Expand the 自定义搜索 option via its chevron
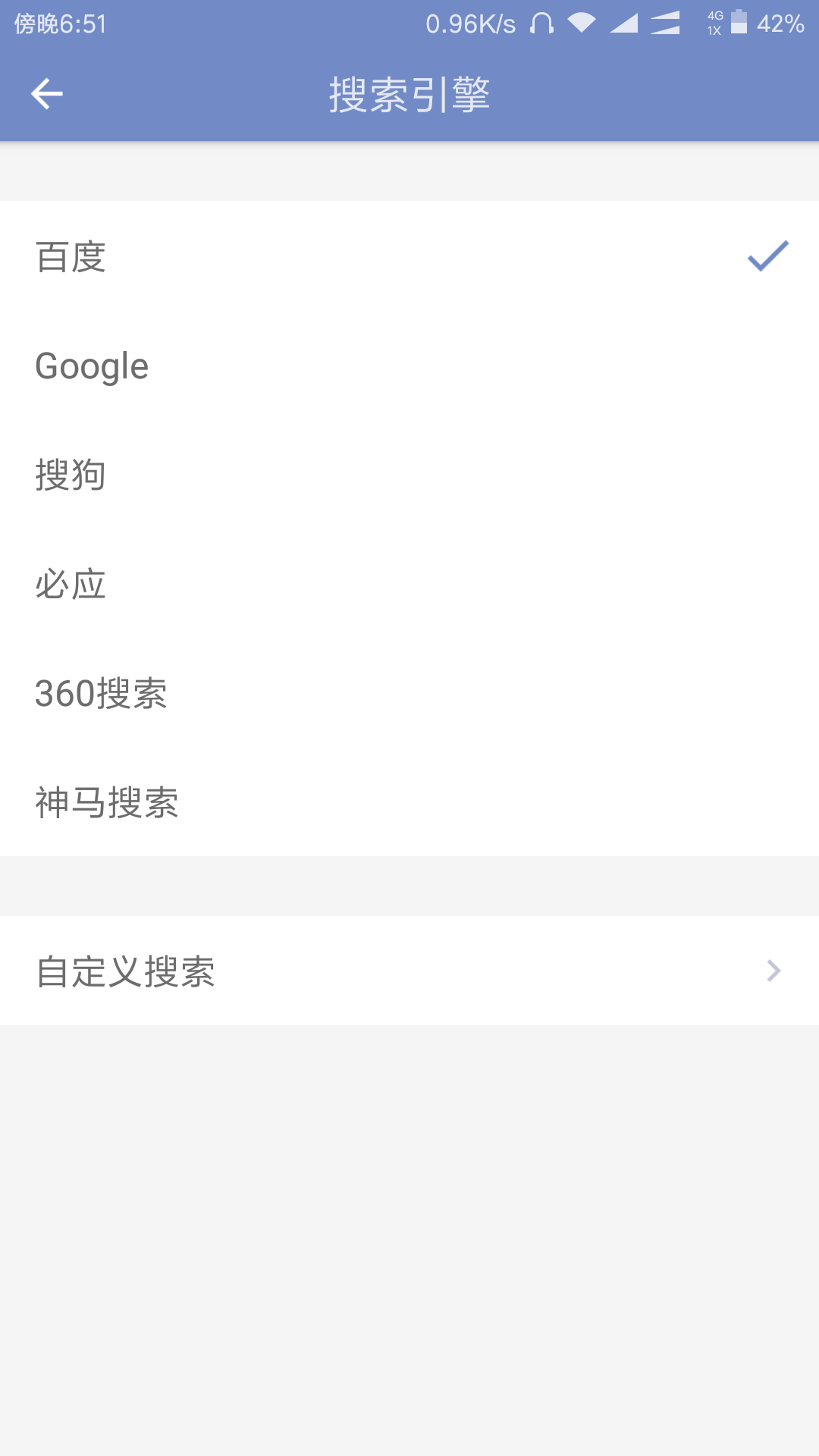The height and width of the screenshot is (1456, 819). point(772,971)
